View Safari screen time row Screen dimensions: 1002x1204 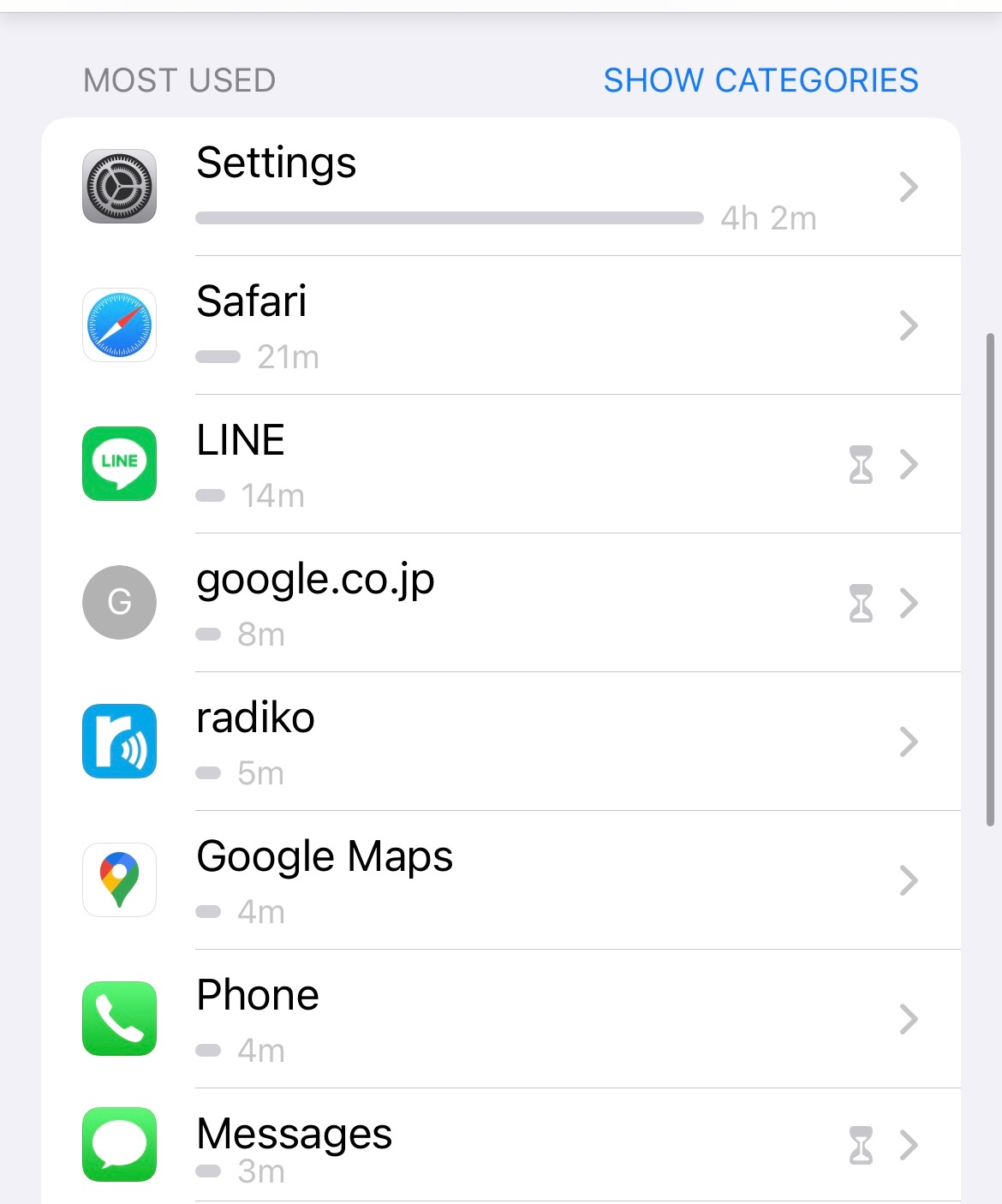501,325
